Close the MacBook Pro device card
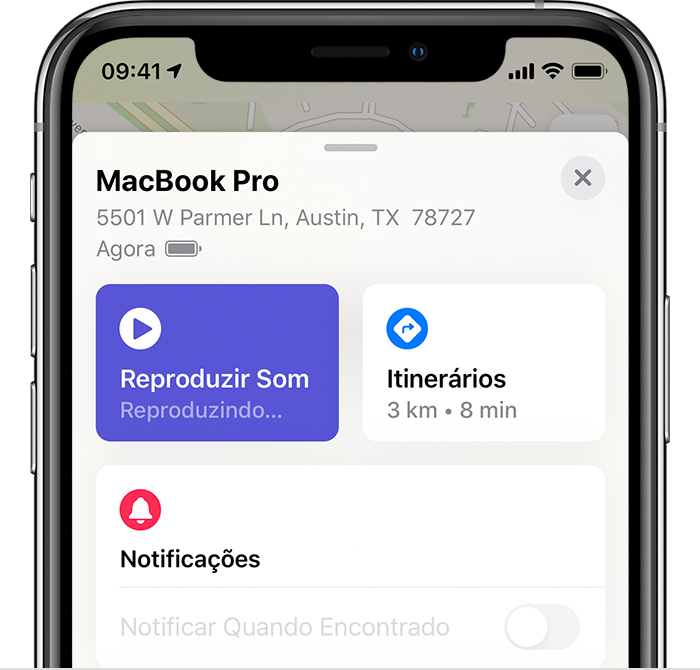 (582, 179)
